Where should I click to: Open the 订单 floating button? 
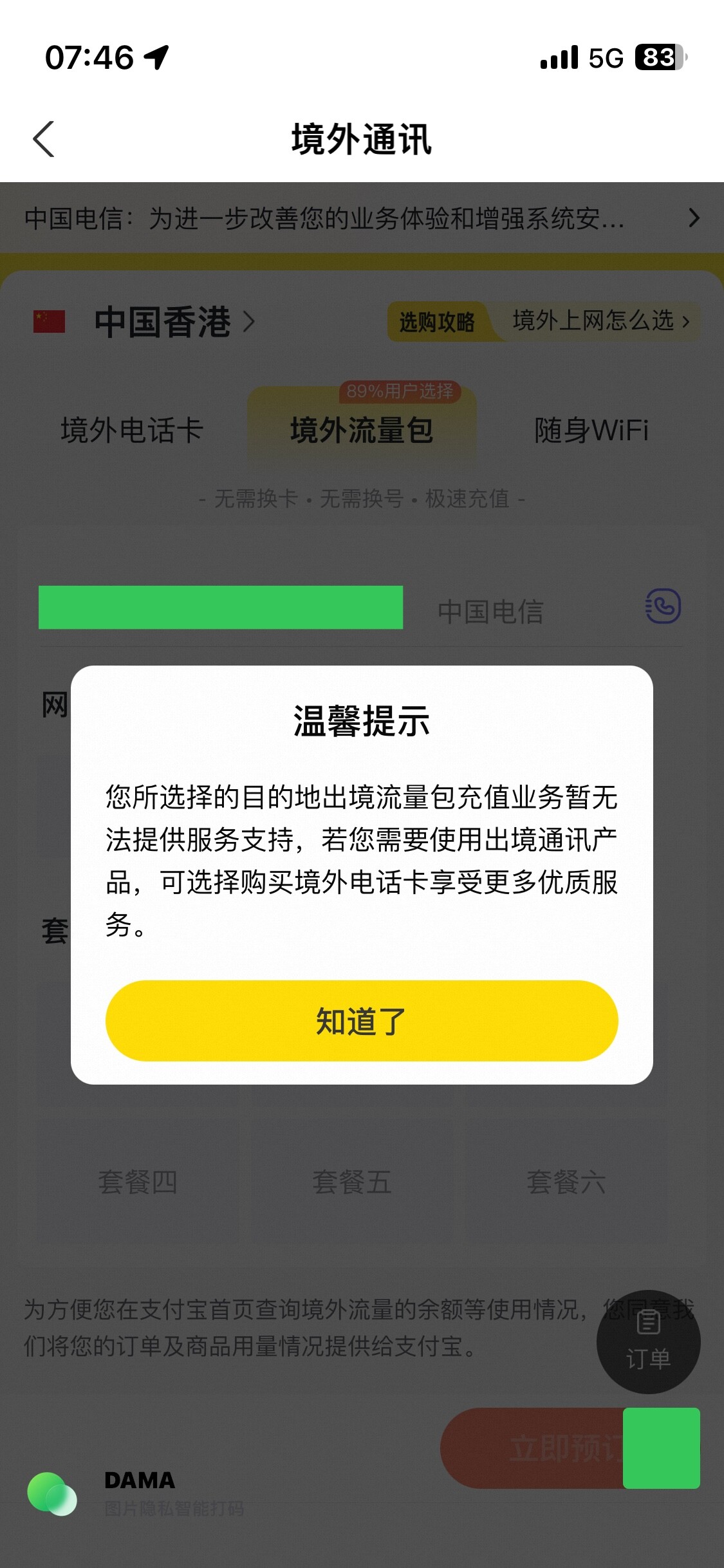click(648, 1341)
